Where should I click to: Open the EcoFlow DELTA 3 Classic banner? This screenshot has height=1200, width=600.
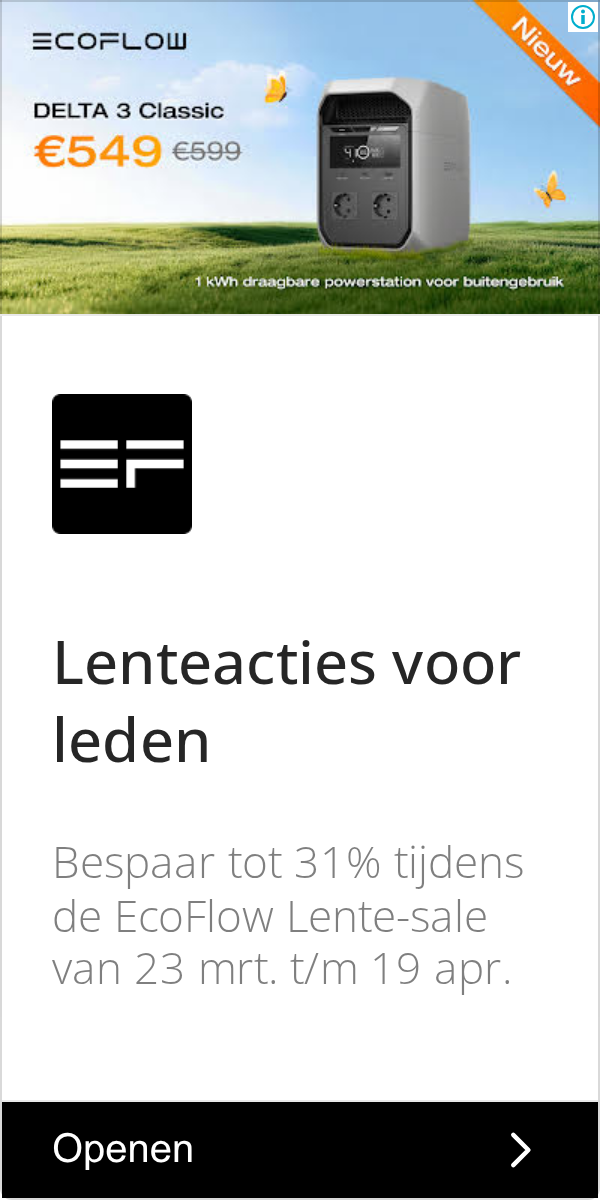pyautogui.click(x=300, y=157)
